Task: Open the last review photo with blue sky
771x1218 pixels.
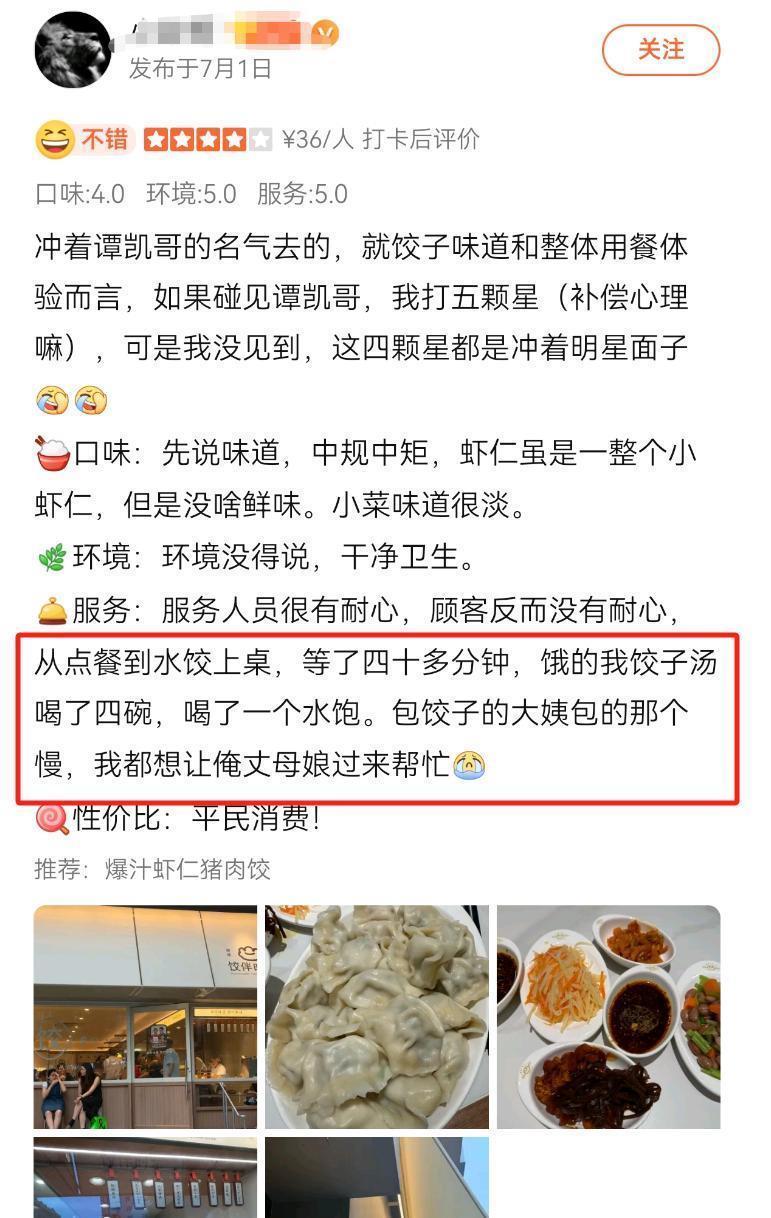Action: click(377, 1177)
